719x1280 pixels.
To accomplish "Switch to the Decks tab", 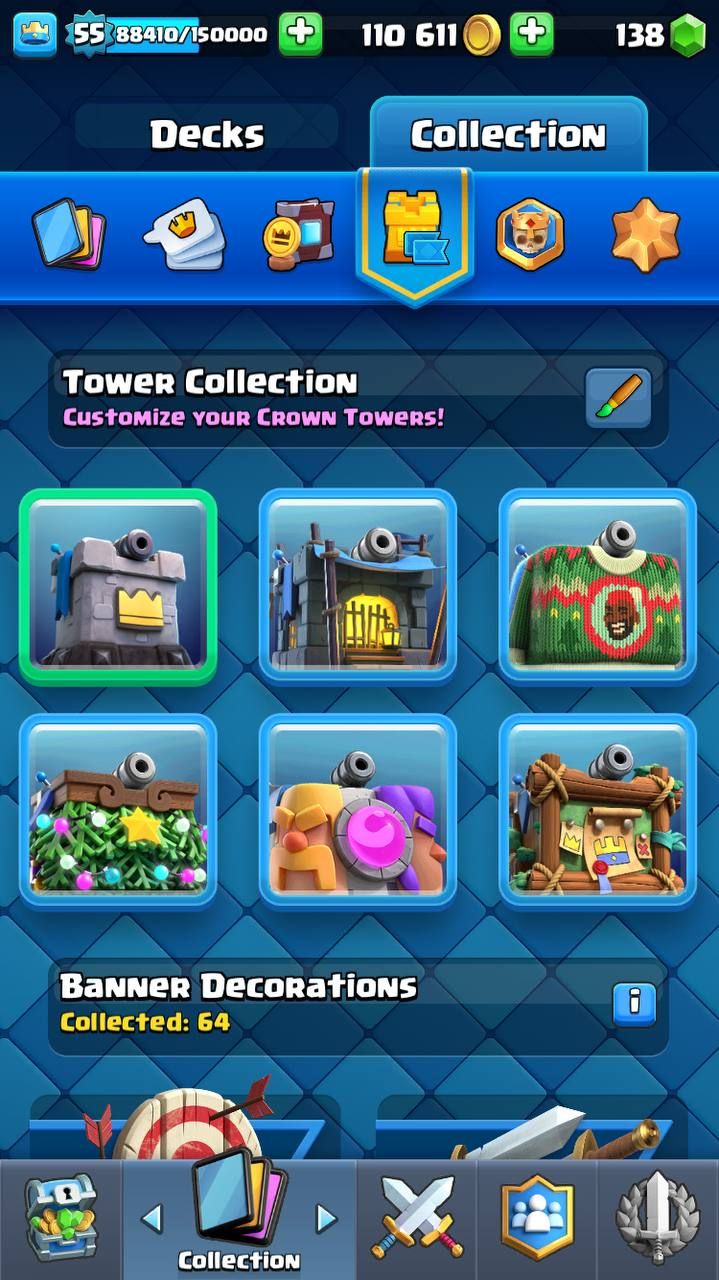I will coord(207,134).
